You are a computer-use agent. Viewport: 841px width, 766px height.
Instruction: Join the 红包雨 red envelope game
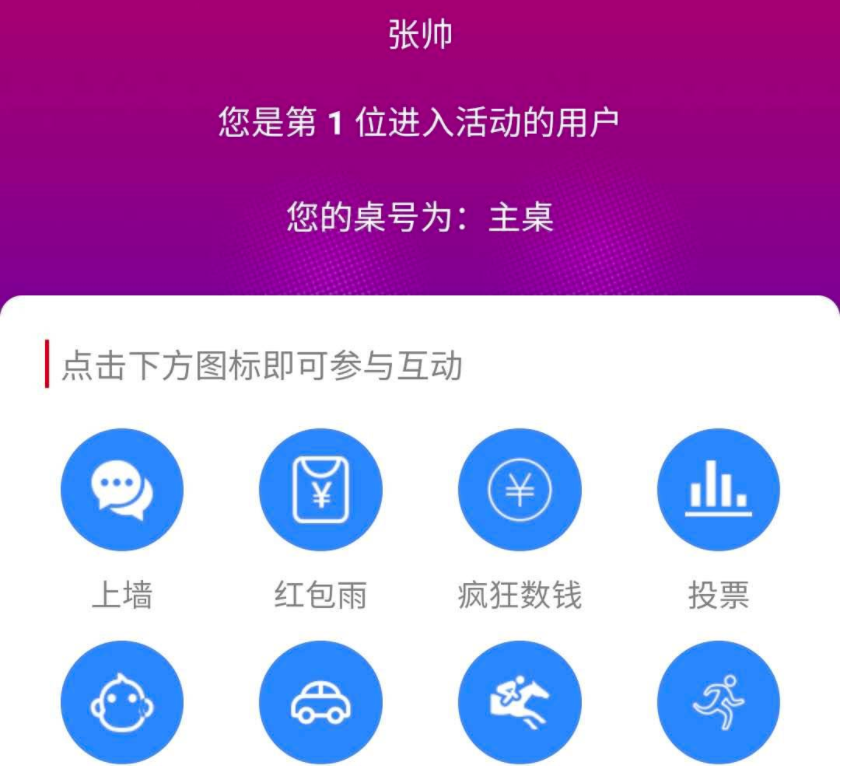[x=320, y=489]
